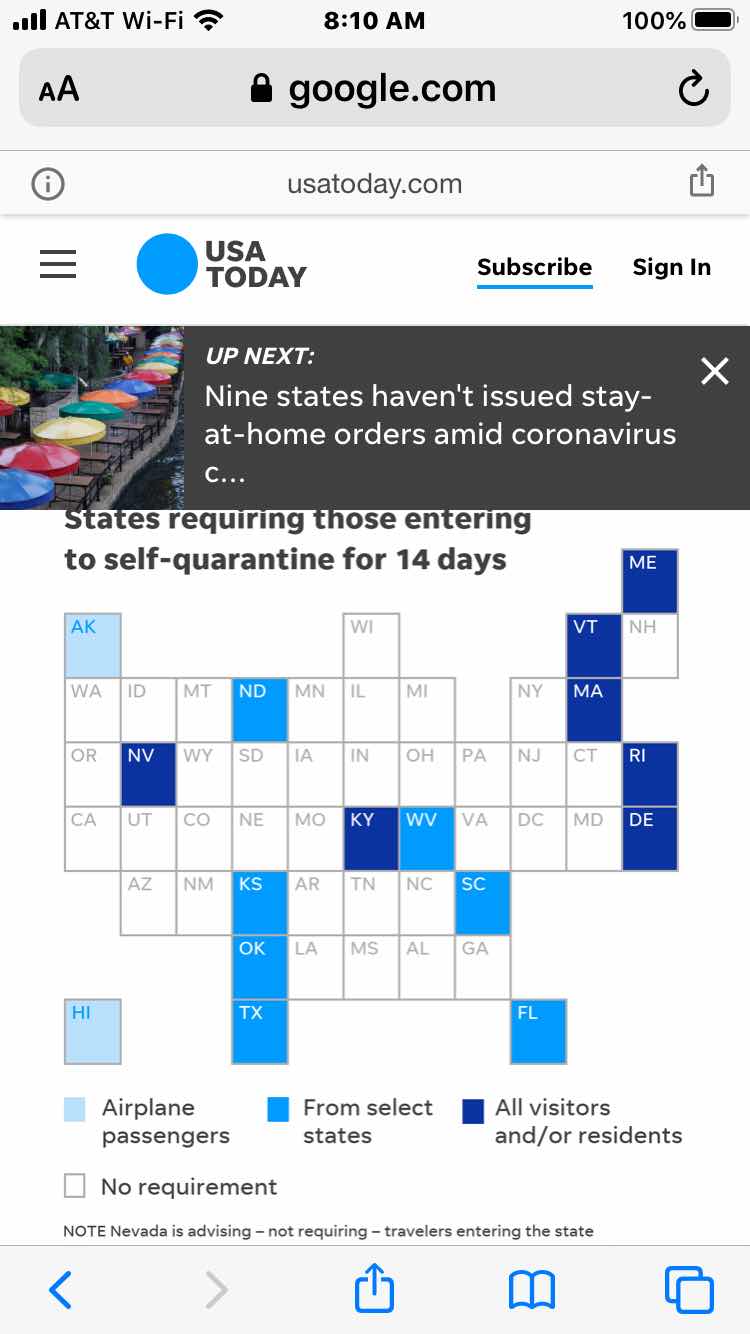This screenshot has height=1334, width=750.
Task: Go to the USA TODAY homepage
Action: pos(222,264)
